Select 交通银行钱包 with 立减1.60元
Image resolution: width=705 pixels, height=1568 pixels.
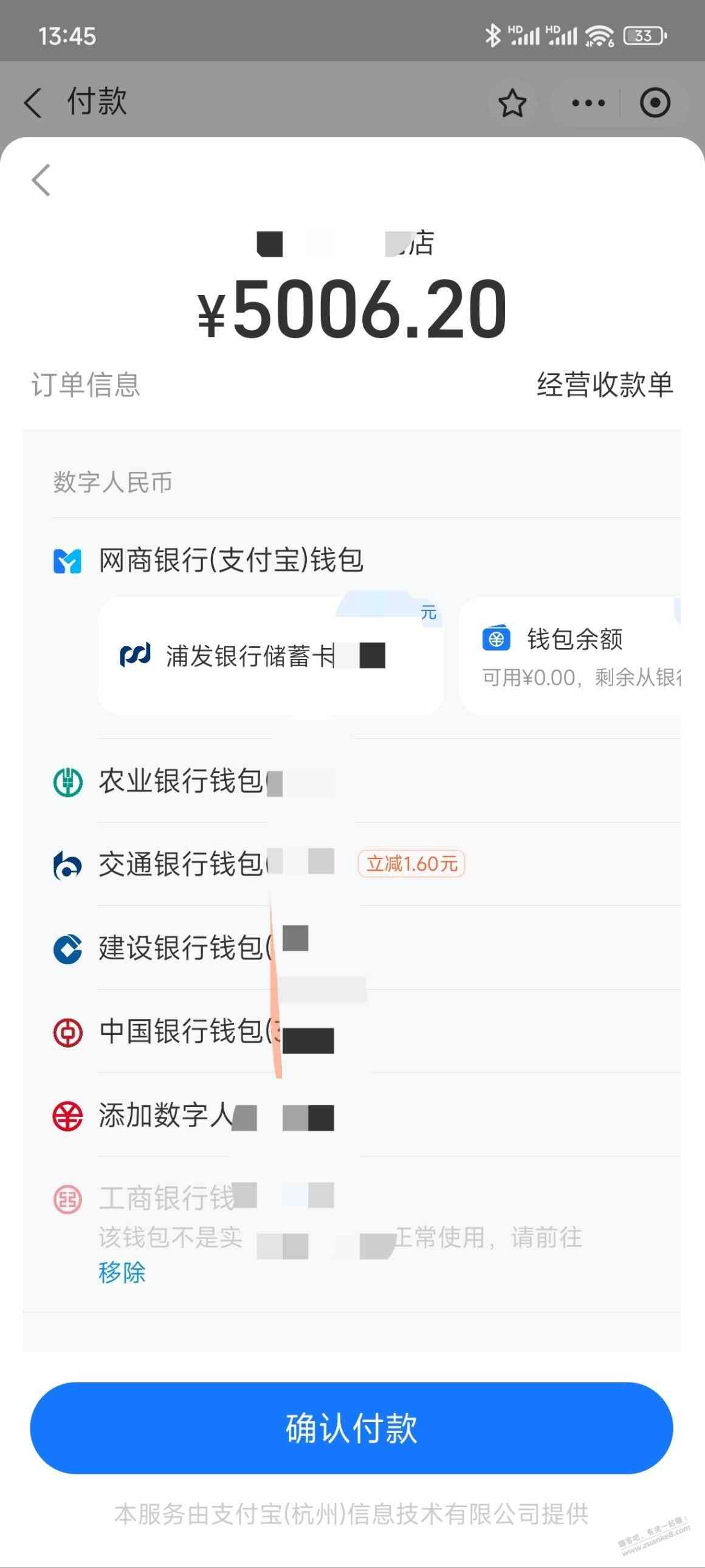coord(182,865)
